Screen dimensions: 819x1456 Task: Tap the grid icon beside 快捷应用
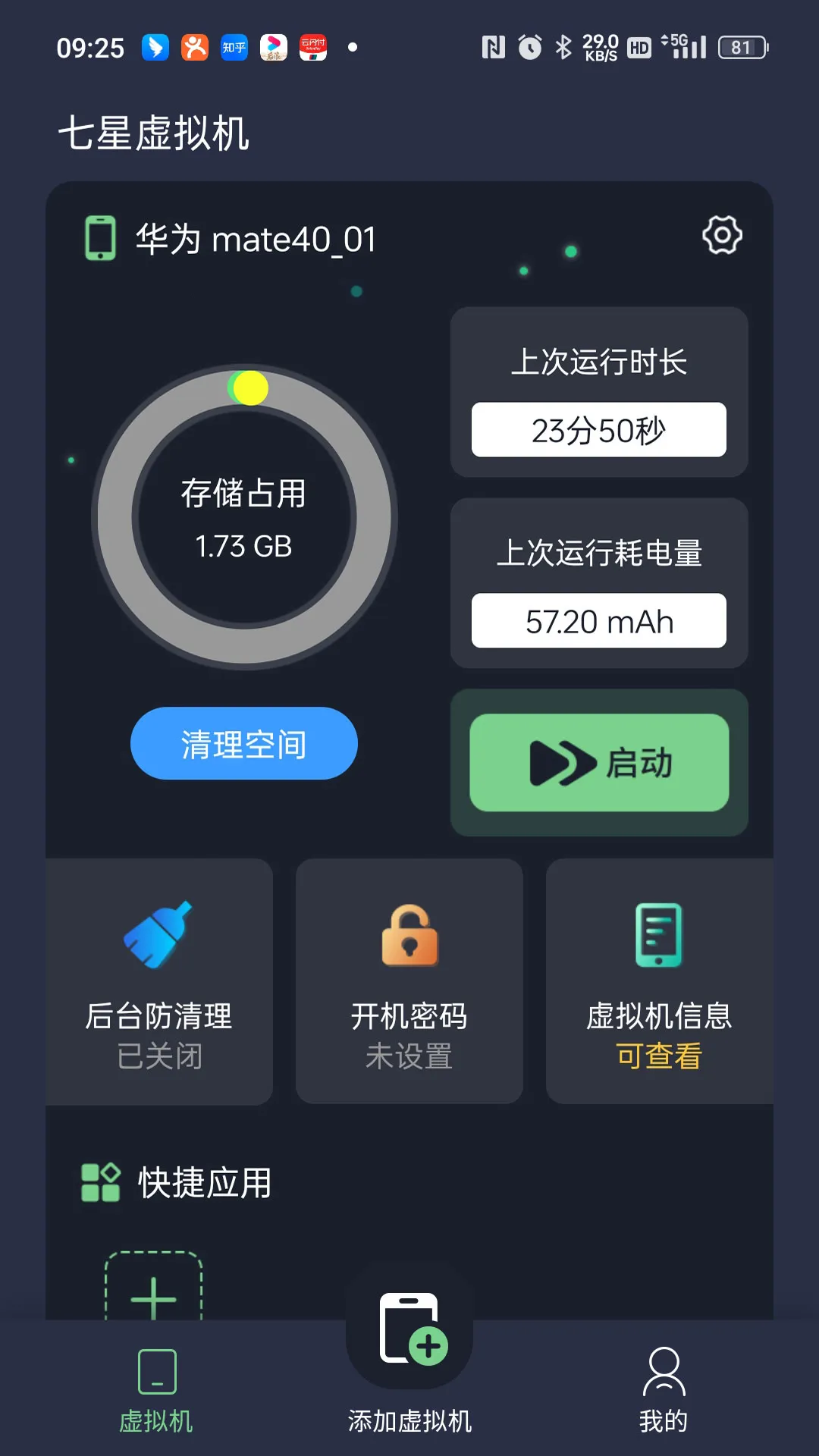click(99, 1181)
